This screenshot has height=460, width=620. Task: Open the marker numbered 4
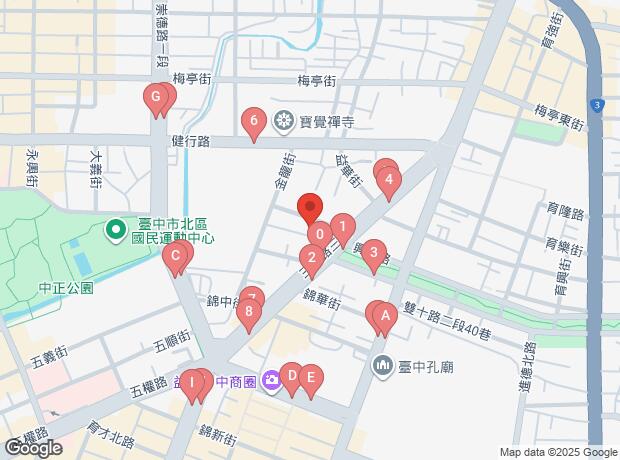(391, 180)
